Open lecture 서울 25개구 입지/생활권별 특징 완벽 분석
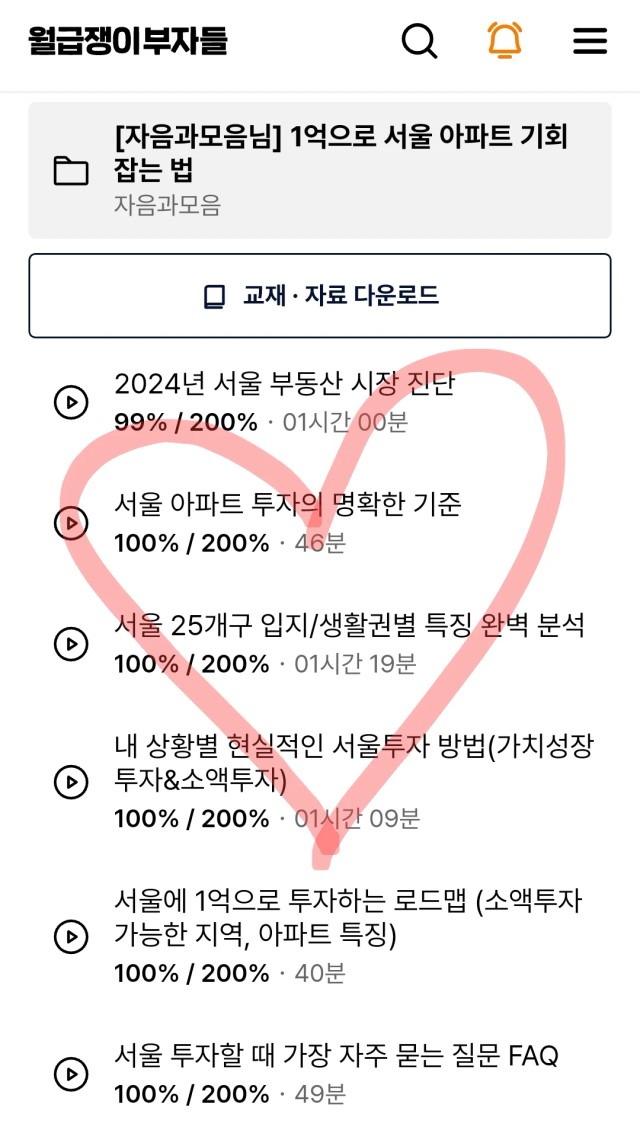 click(320, 644)
